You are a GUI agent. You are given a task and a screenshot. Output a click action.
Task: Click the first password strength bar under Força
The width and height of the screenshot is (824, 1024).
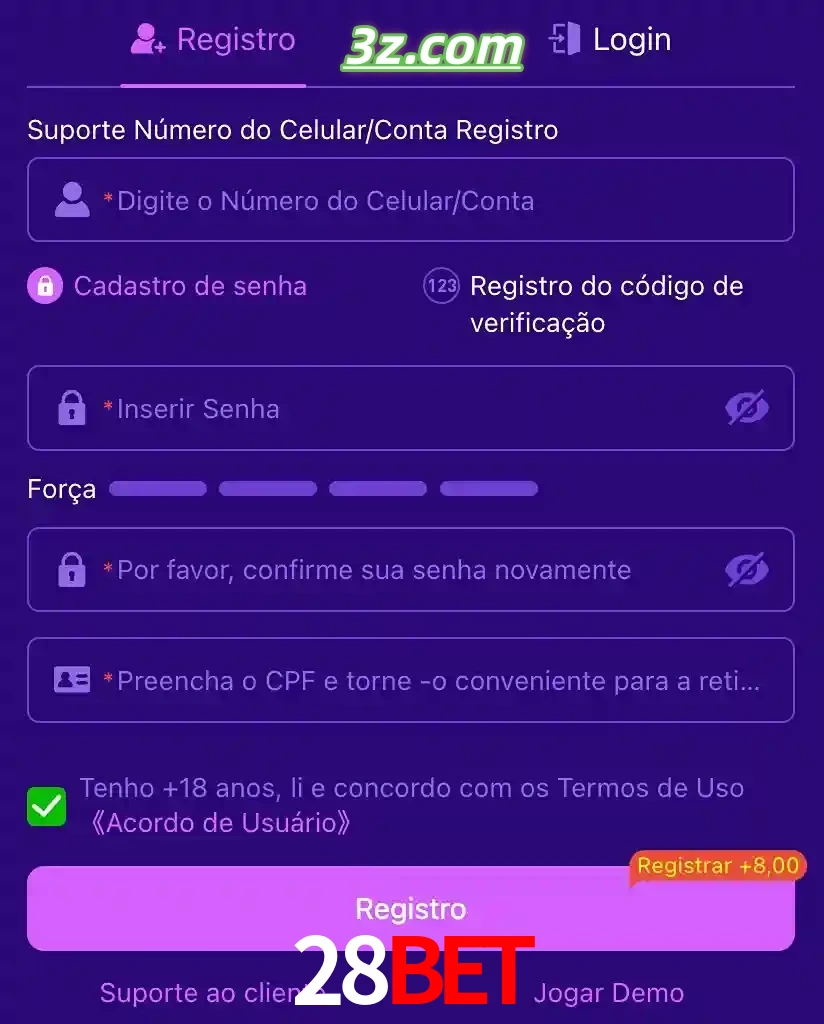157,488
